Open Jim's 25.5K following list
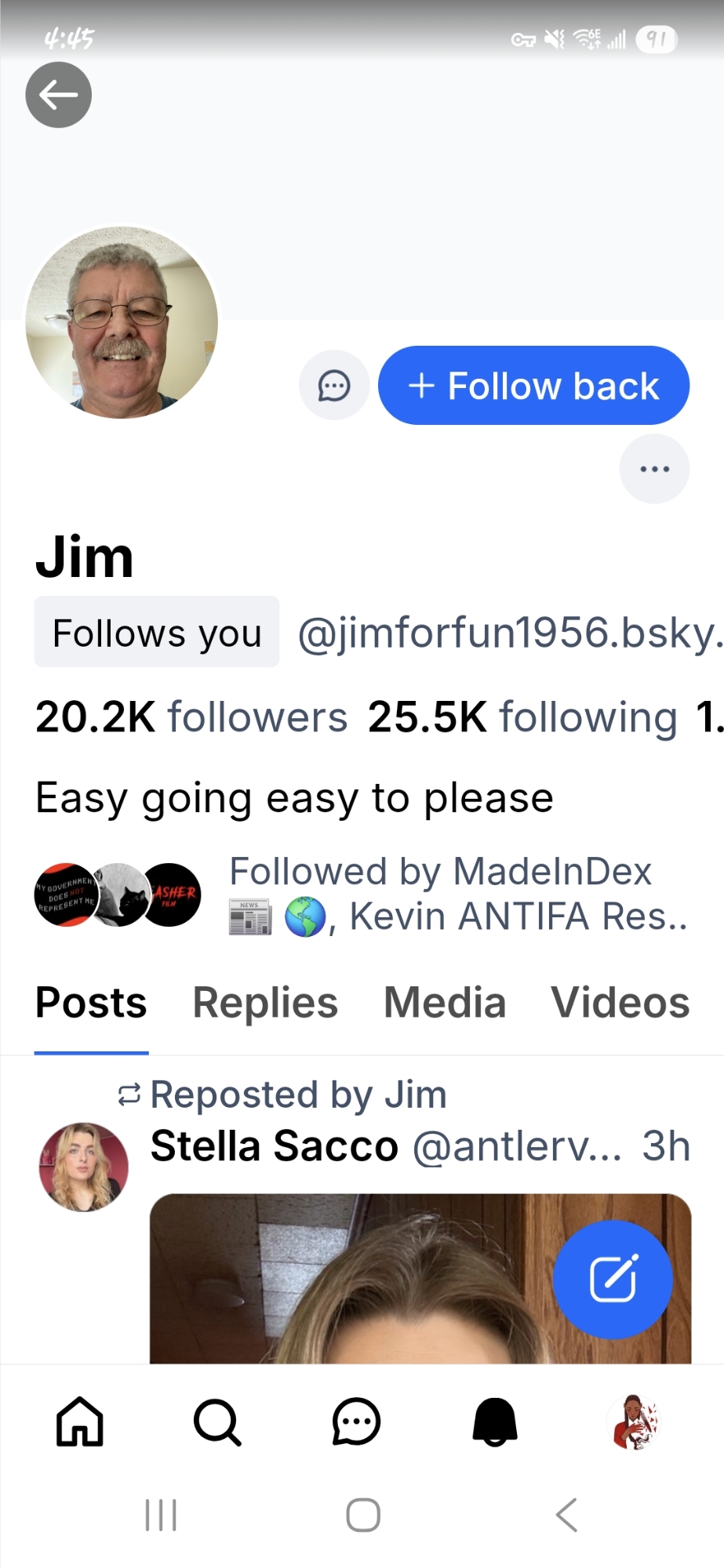Image resolution: width=724 pixels, height=1568 pixels. (522, 717)
